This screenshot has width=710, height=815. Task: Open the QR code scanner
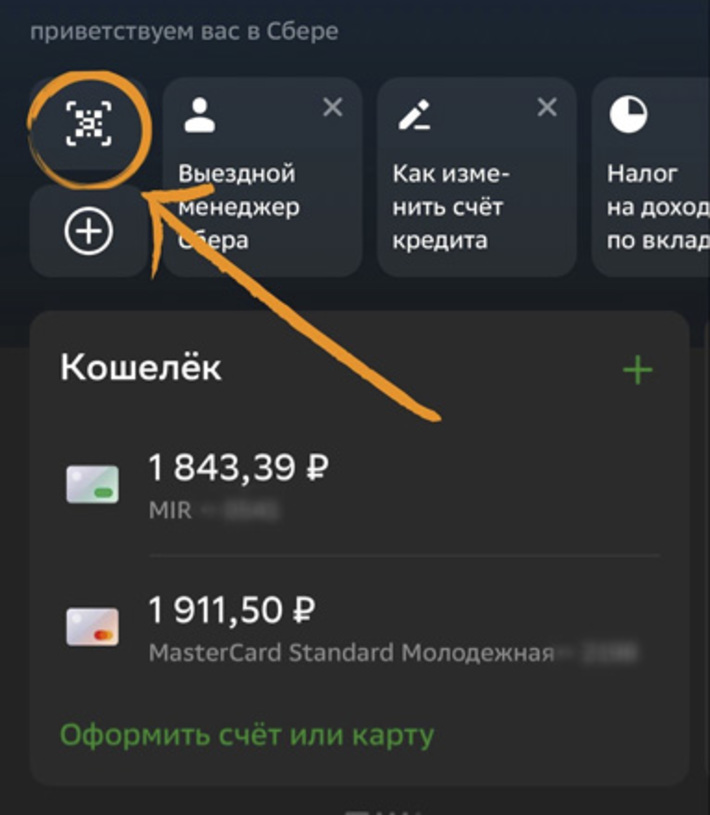coord(89,124)
